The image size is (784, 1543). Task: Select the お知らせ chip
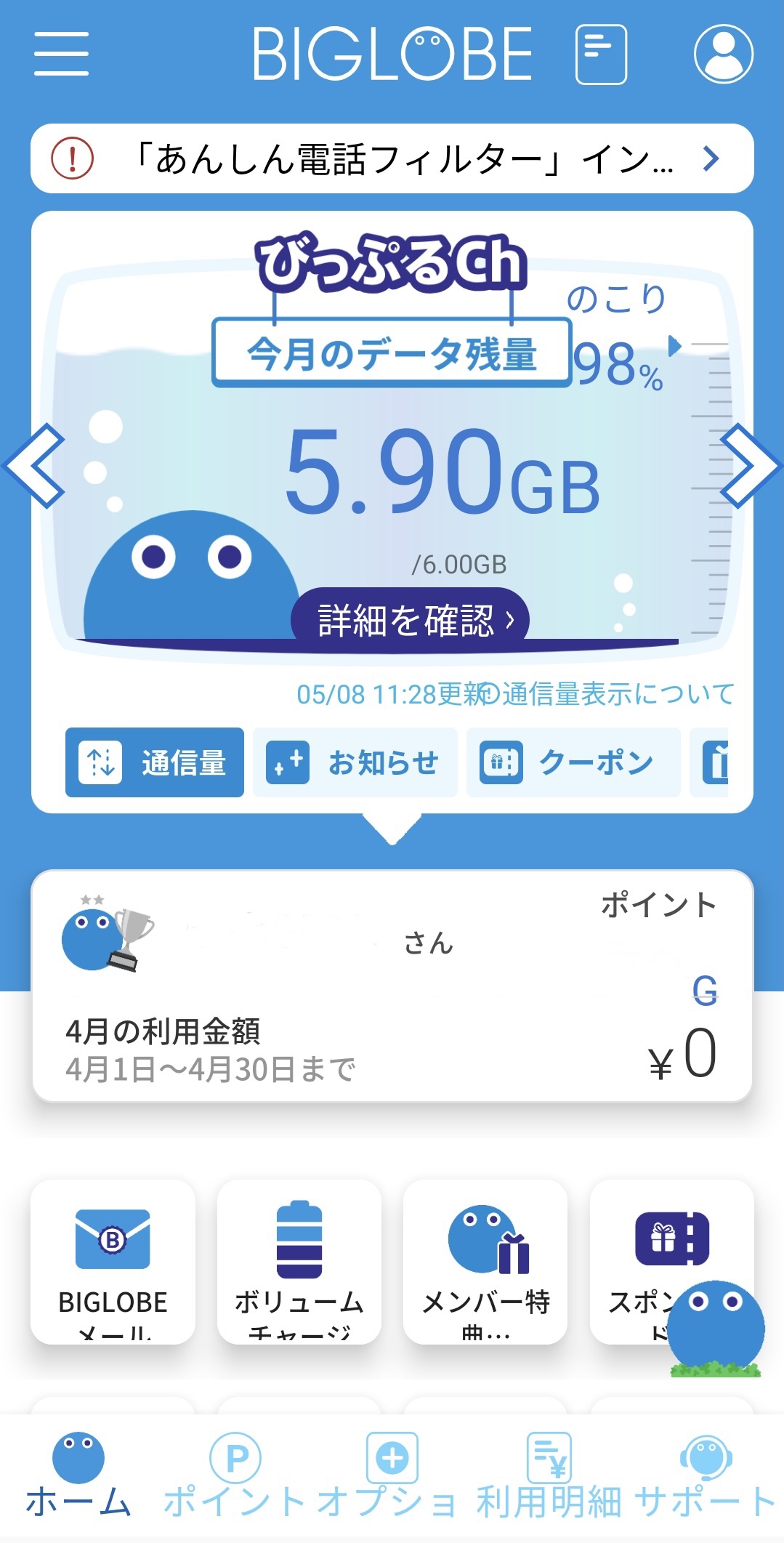pos(355,762)
